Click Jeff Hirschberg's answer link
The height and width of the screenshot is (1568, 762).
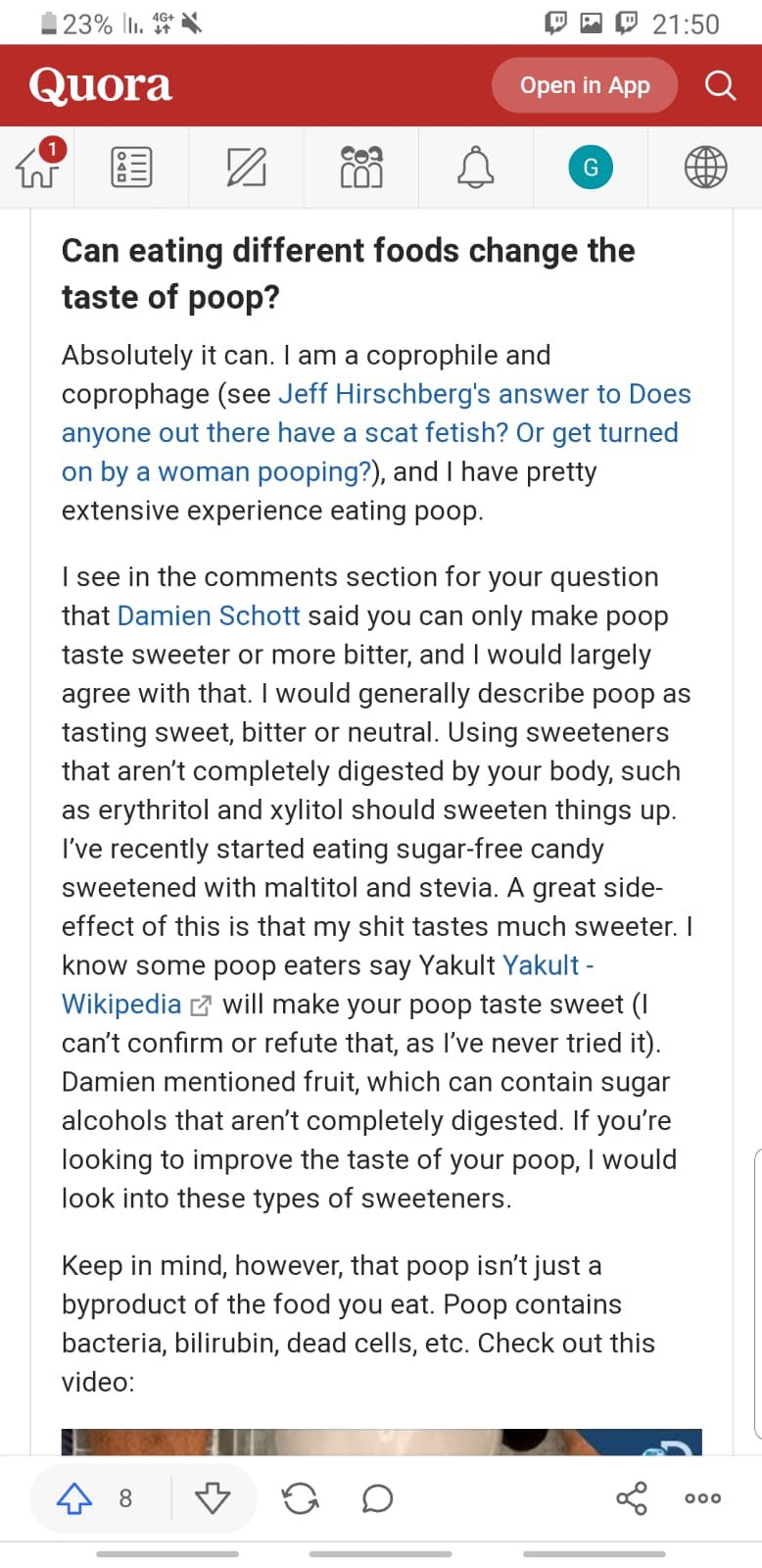click(x=370, y=432)
